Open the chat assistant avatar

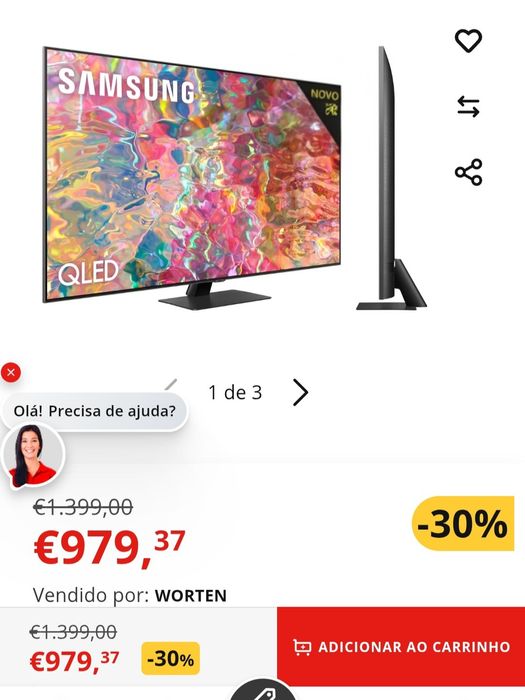pyautogui.click(x=33, y=456)
